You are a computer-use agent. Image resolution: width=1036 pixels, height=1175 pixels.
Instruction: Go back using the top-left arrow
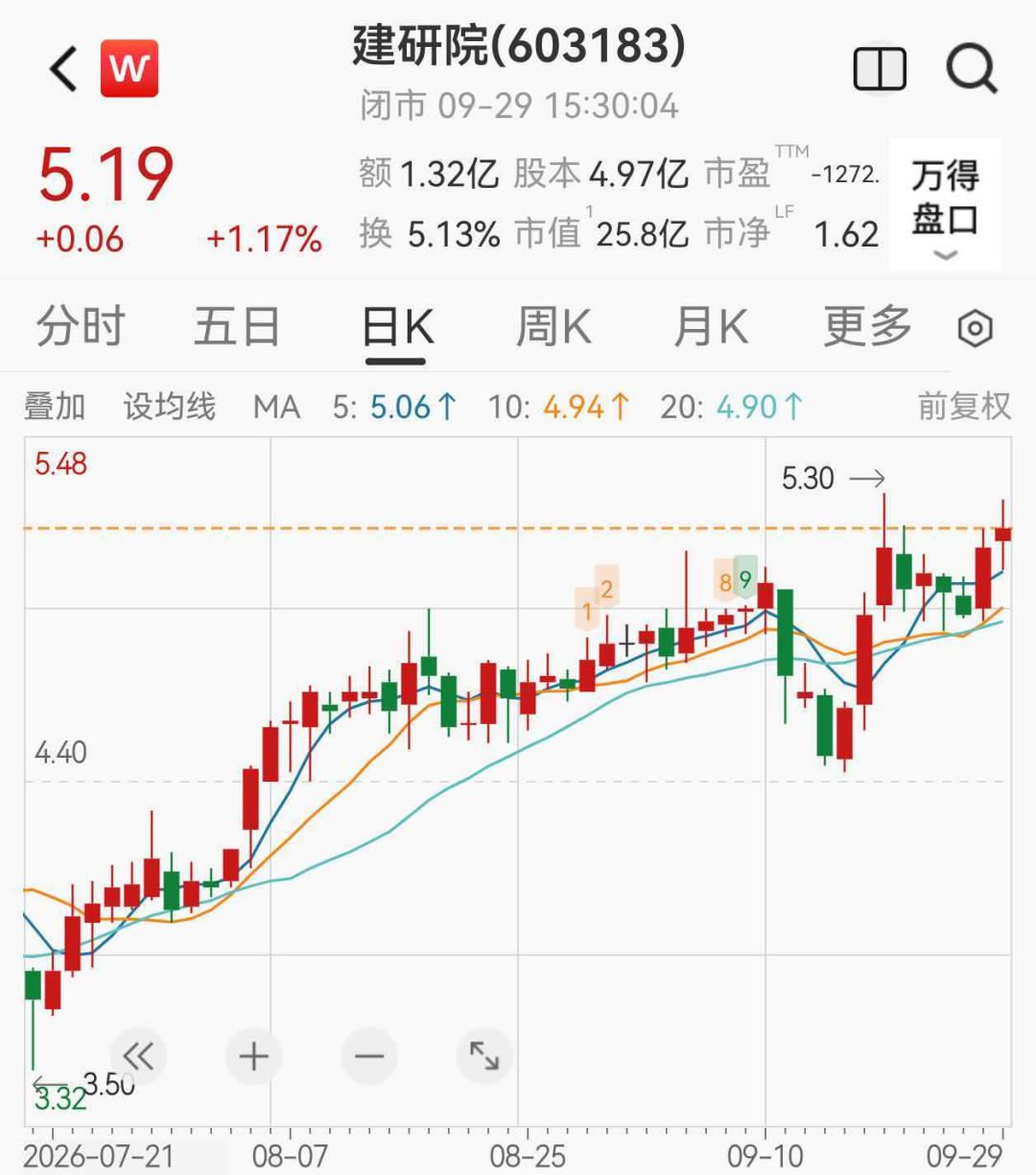pos(63,69)
